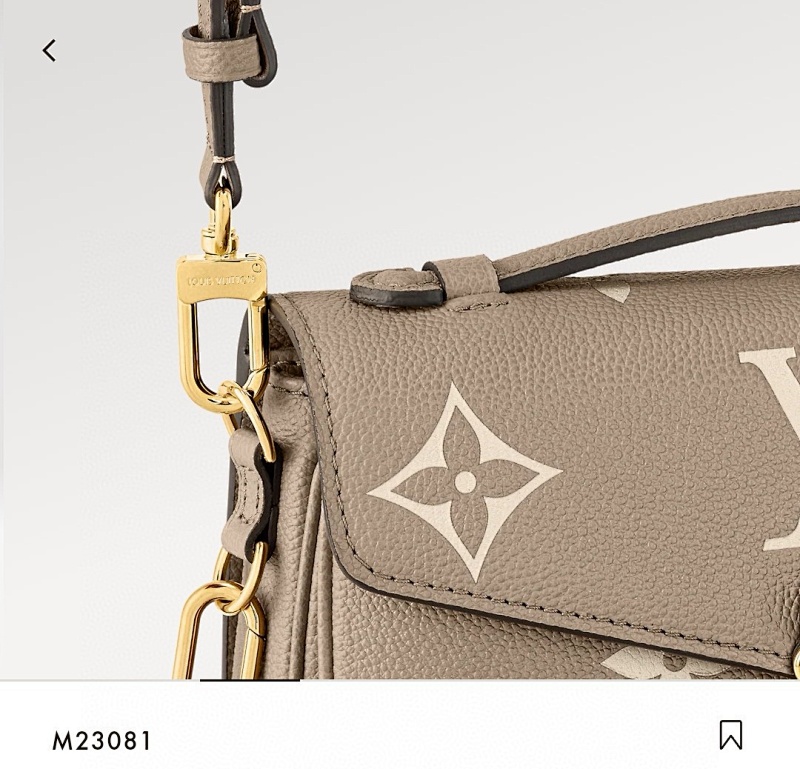
Task: Go back using the arrow icon
Action: tap(49, 50)
